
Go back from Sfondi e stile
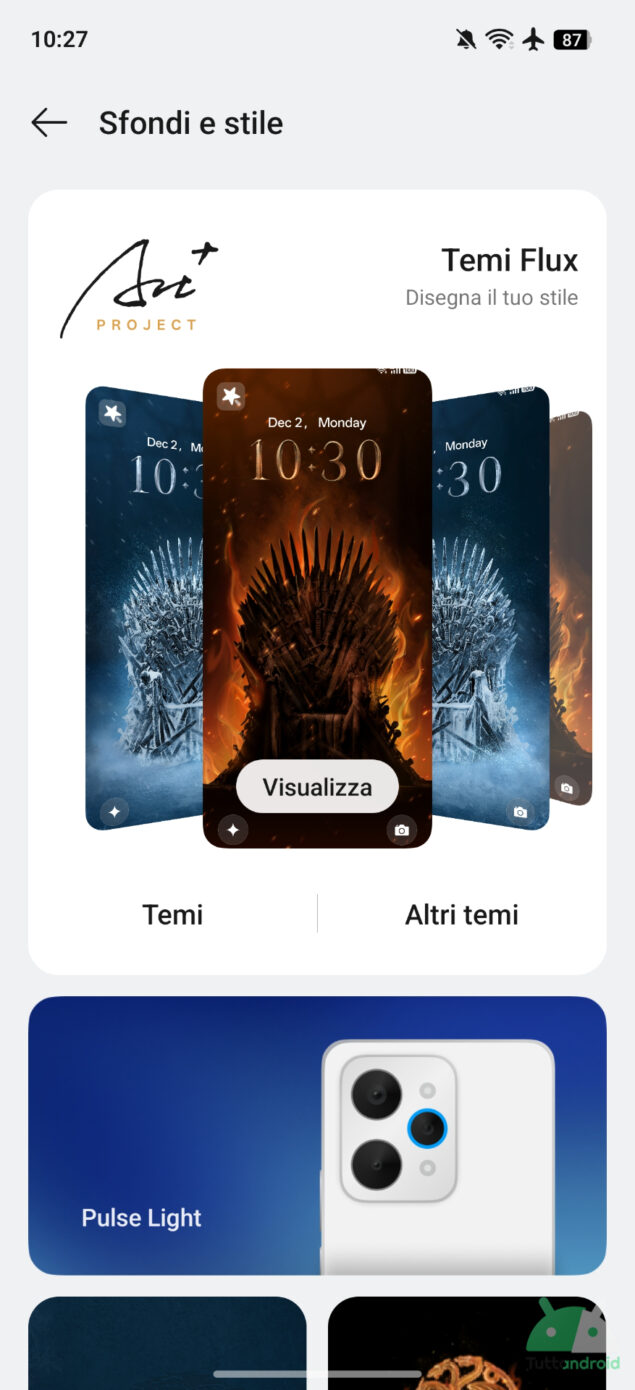click(x=49, y=123)
